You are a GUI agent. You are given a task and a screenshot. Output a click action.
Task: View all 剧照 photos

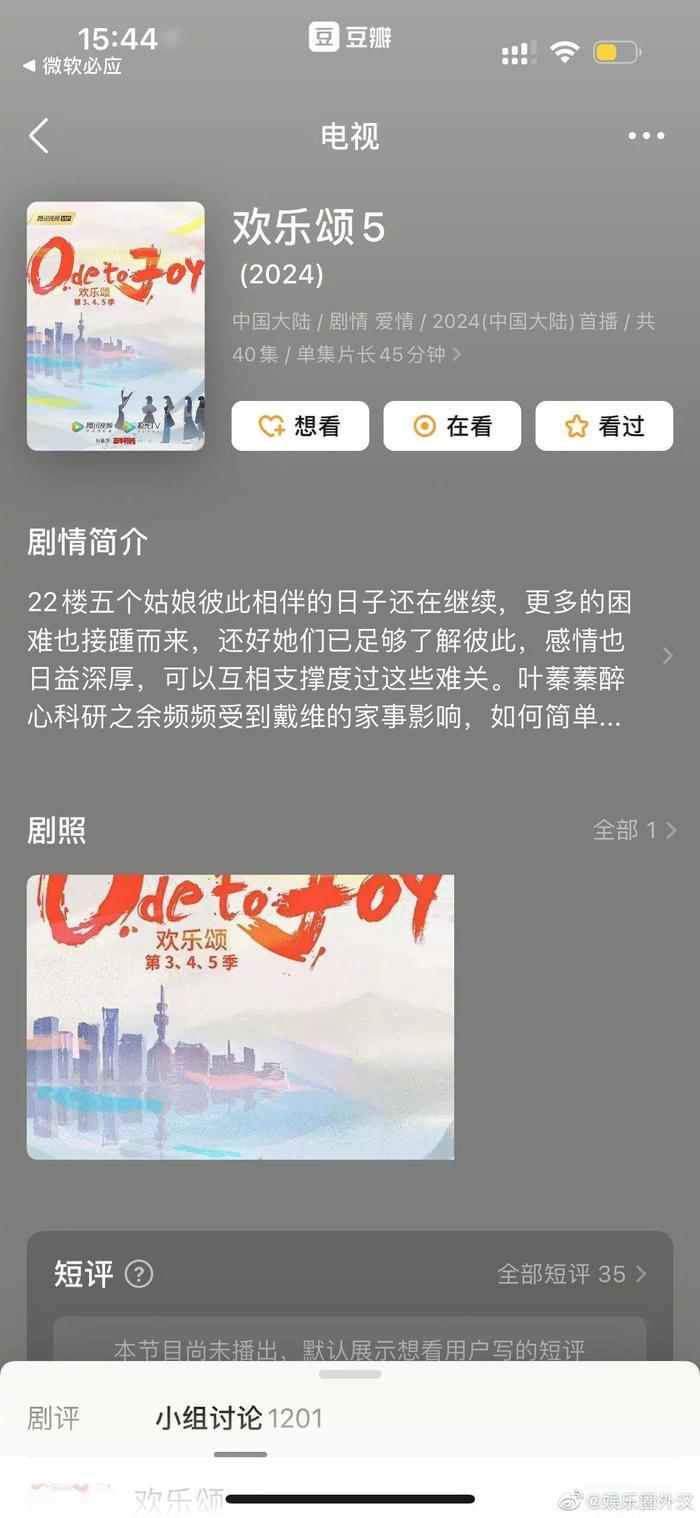pos(634,830)
